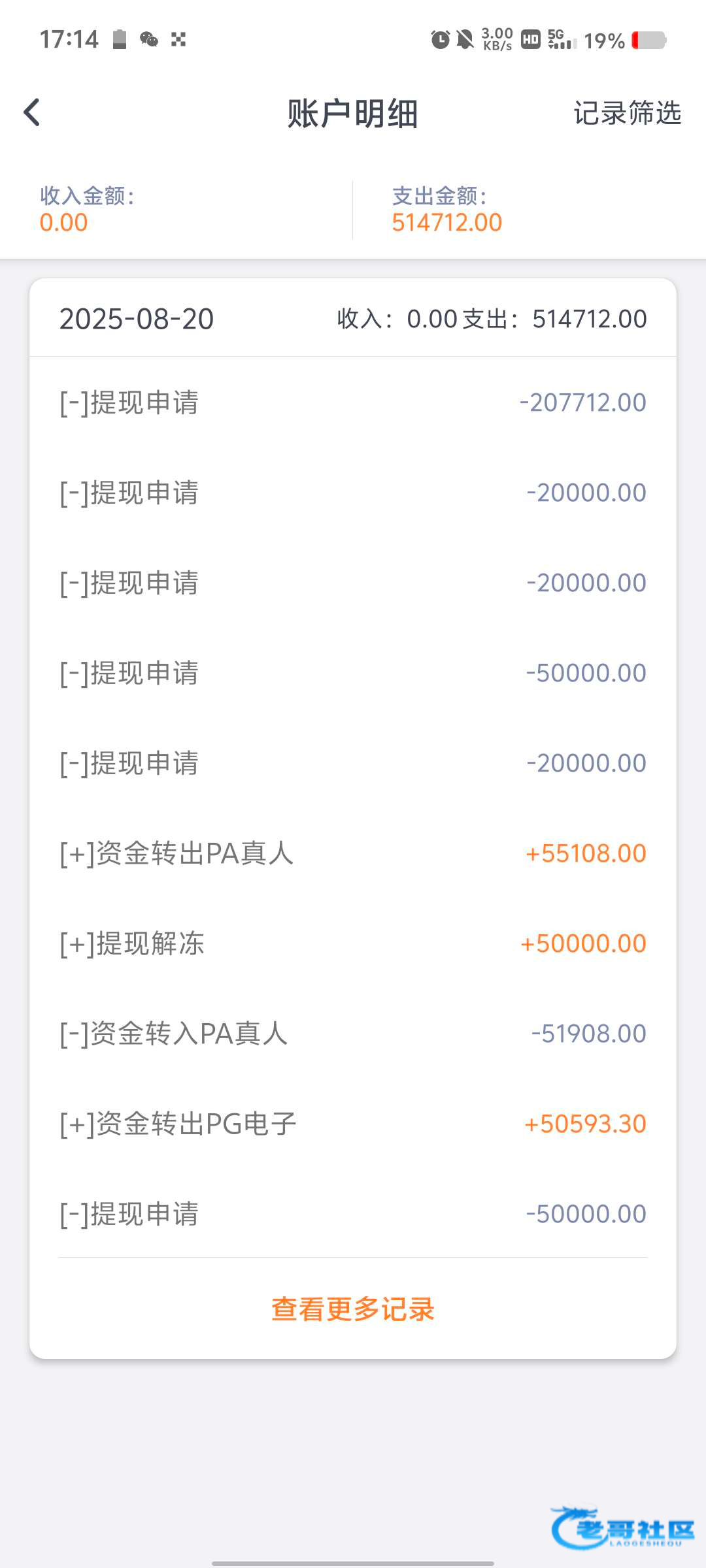Open 记录筛选 filter

pos(627,113)
